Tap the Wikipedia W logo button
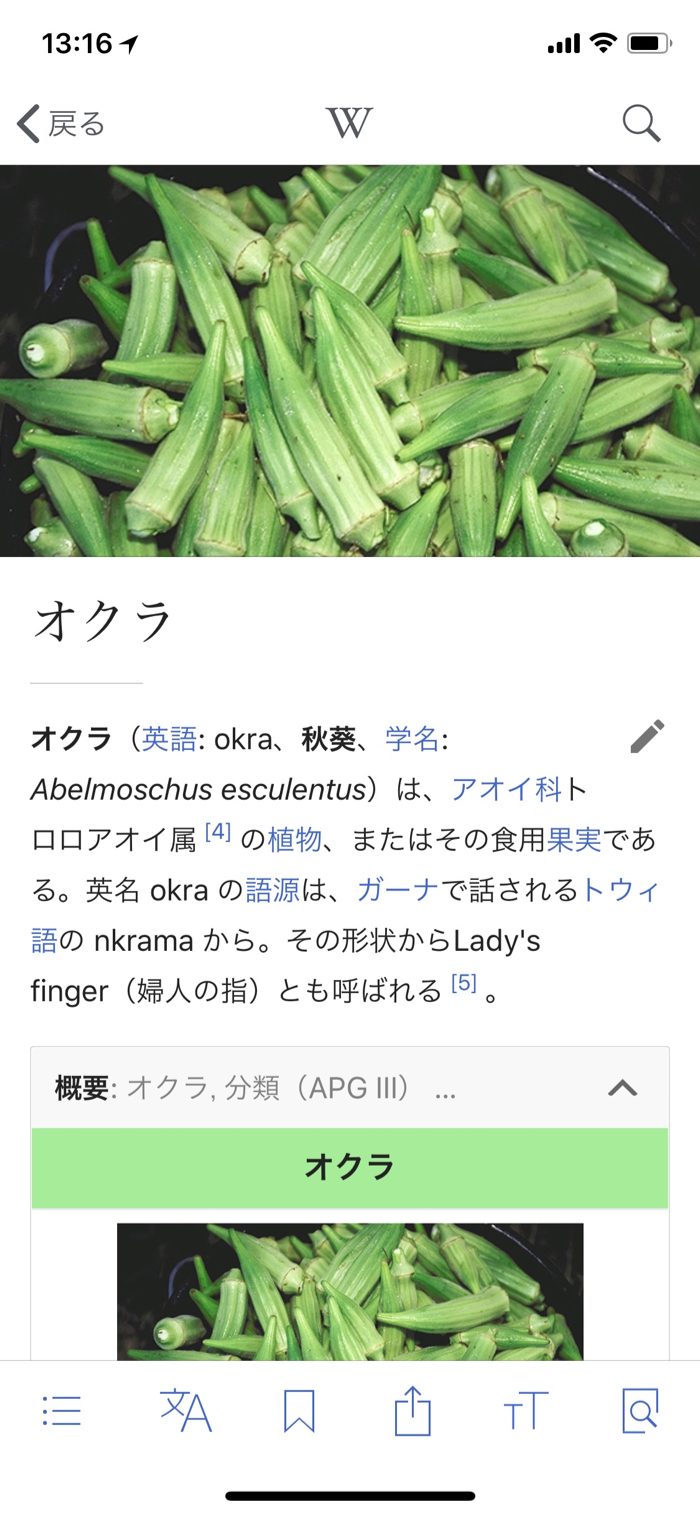The width and height of the screenshot is (700, 1516). point(349,124)
